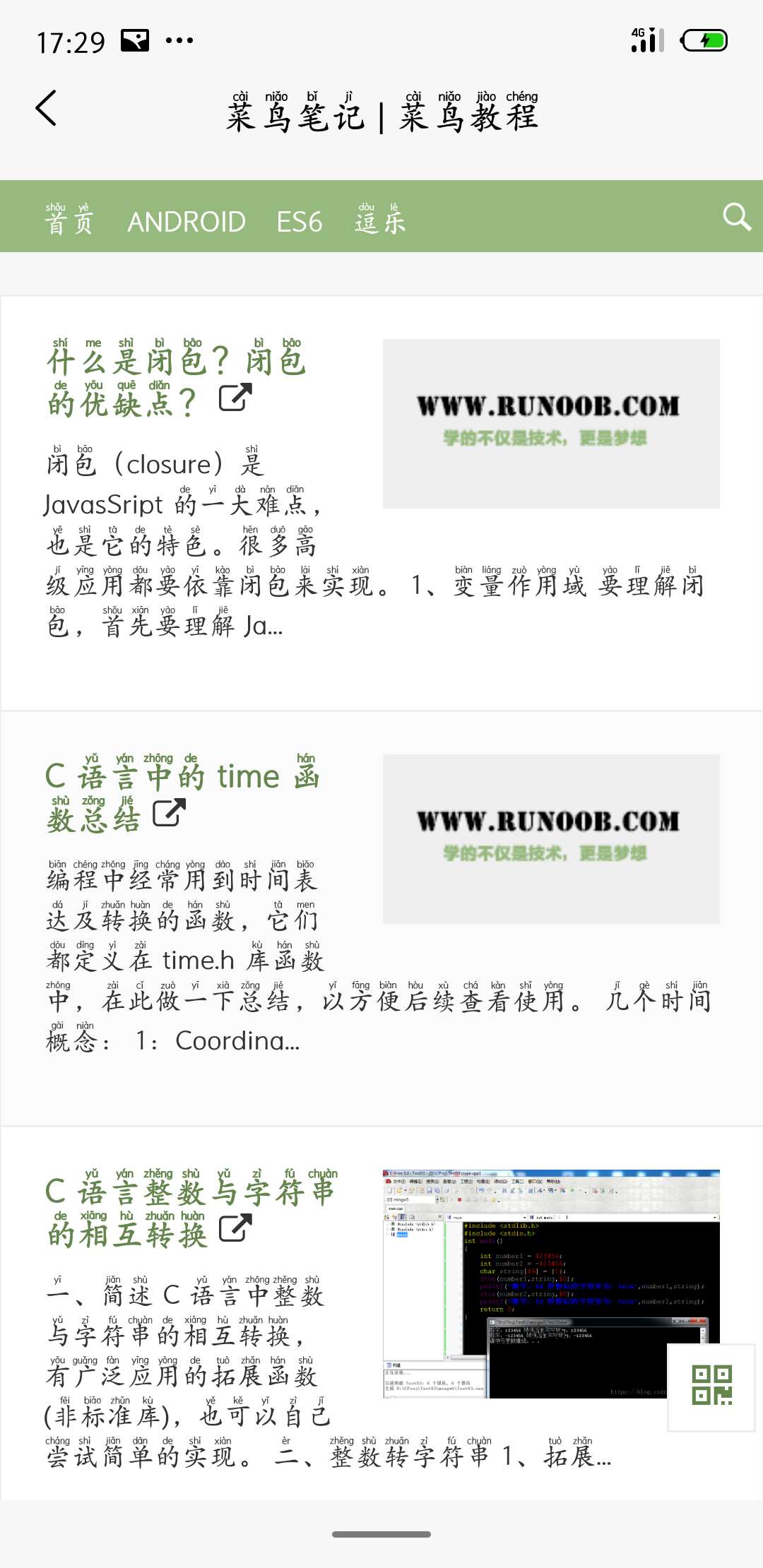Open article C 语言整数与字符串的相互转换

[189, 1213]
